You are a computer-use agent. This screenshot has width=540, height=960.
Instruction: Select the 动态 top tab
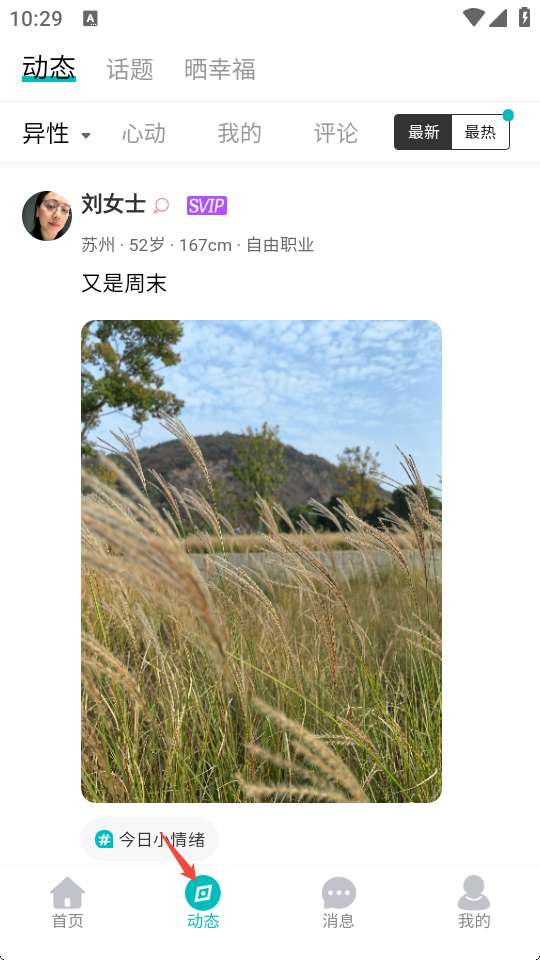[49, 68]
